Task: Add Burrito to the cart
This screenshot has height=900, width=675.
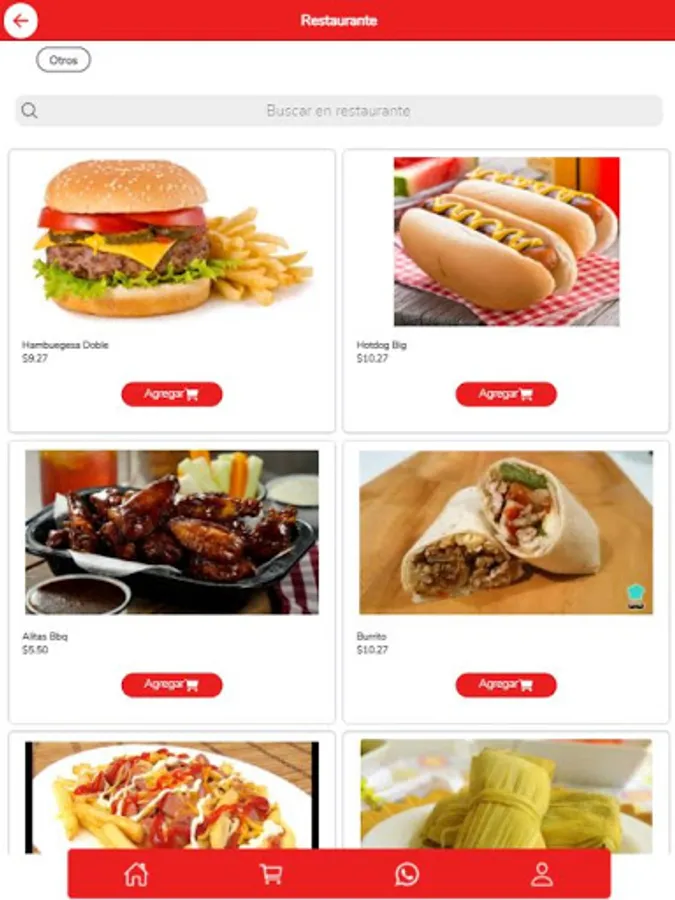Action: click(x=506, y=685)
